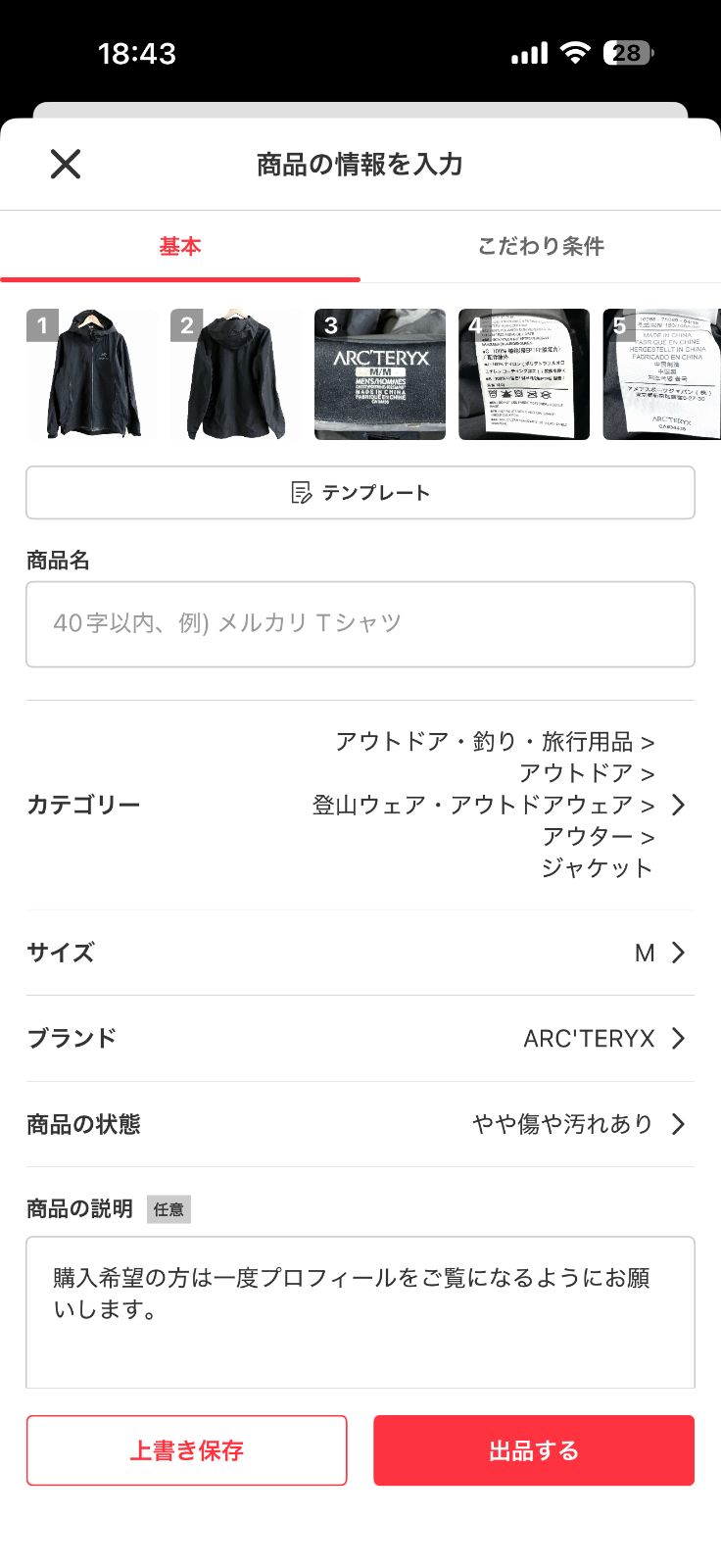Click the 商品名 input field
The image size is (721, 1568).
pos(360,624)
